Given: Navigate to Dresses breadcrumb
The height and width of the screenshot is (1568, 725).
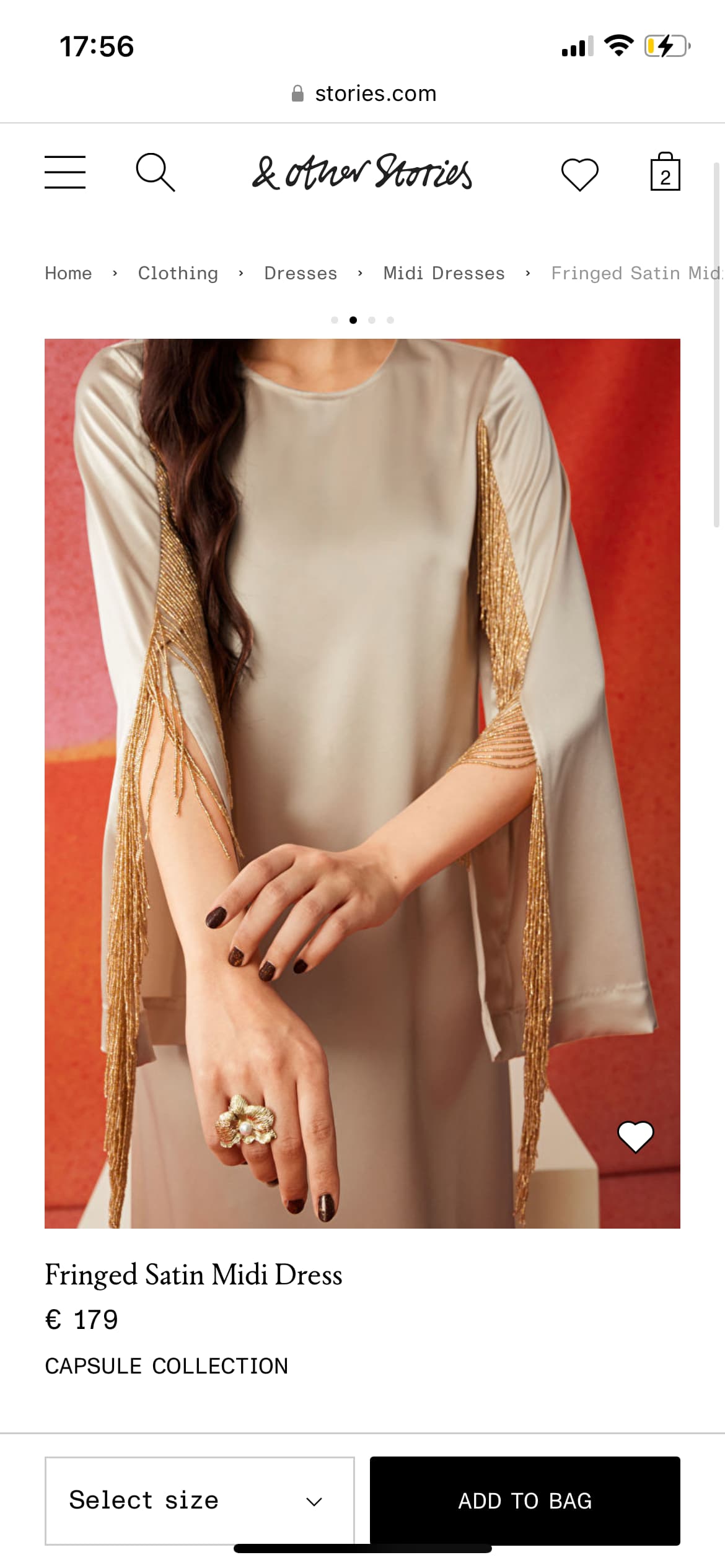Looking at the screenshot, I should click(301, 273).
